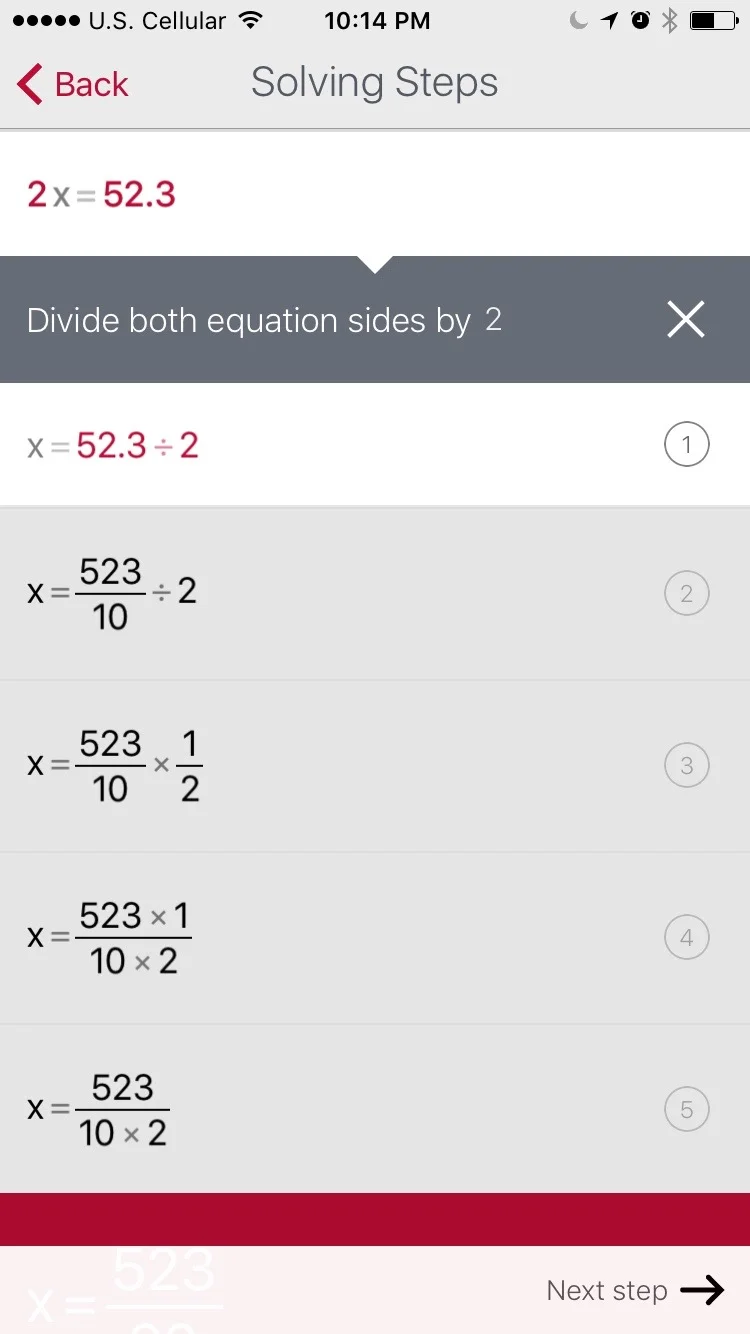View step 4 with 523×1 over 10×2
The width and height of the screenshot is (750, 1334).
click(375, 938)
